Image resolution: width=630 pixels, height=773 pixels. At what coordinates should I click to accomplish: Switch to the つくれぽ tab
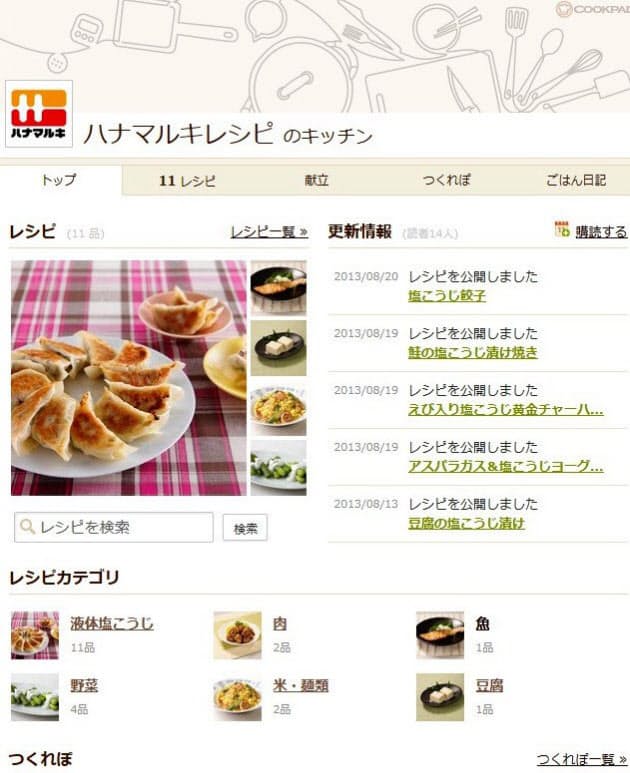pyautogui.click(x=446, y=180)
